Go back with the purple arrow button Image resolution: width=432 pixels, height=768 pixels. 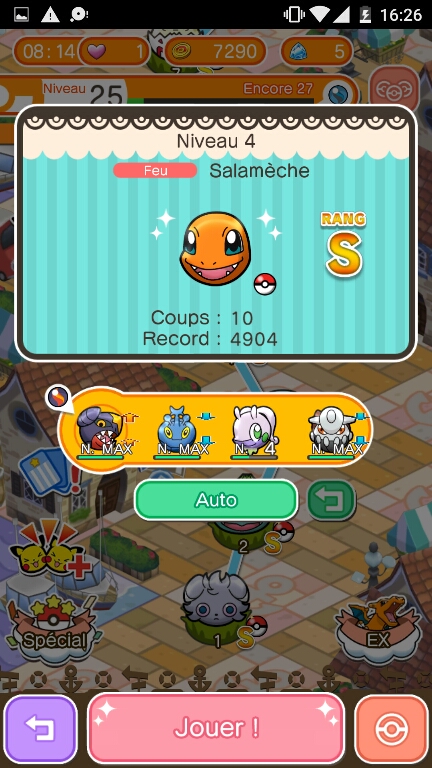point(41,728)
